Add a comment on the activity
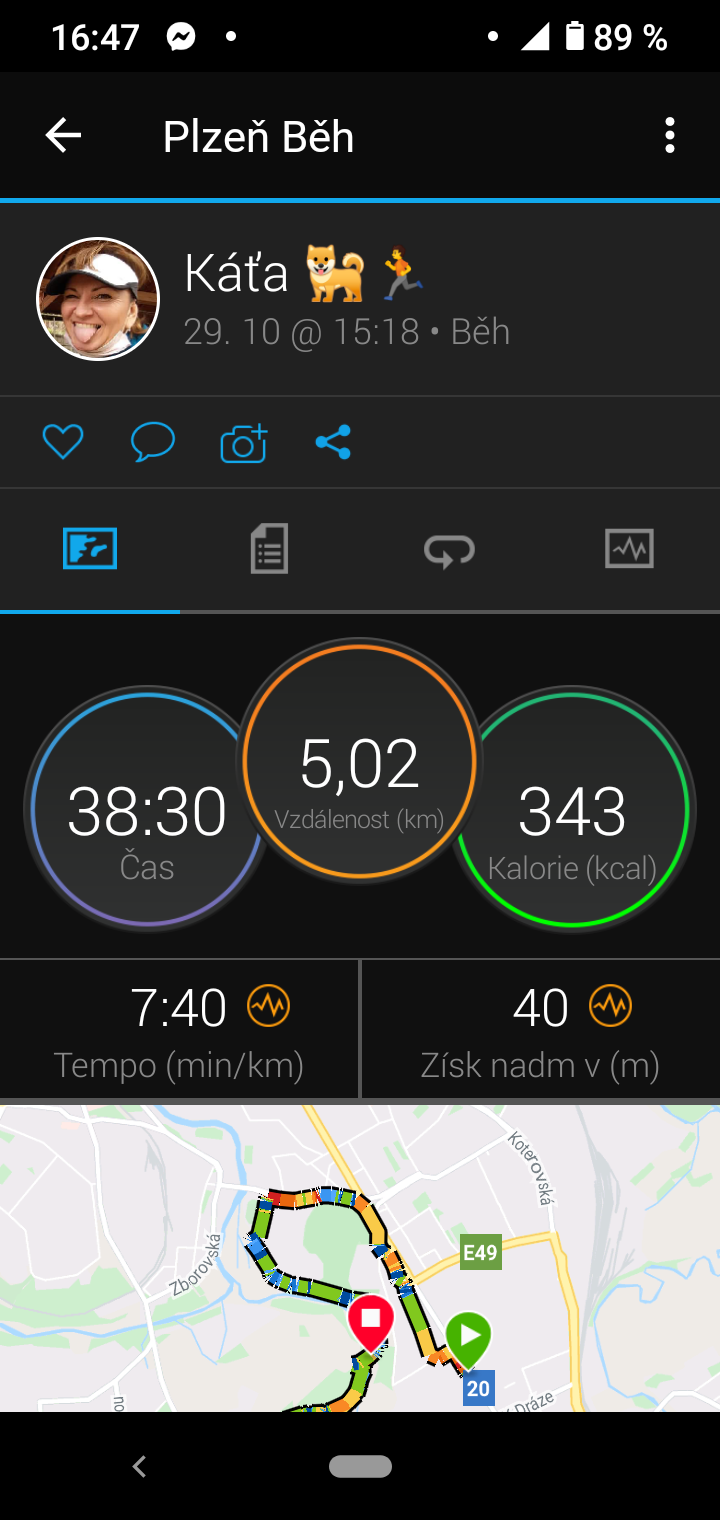Viewport: 720px width, 1520px height. 153,442
